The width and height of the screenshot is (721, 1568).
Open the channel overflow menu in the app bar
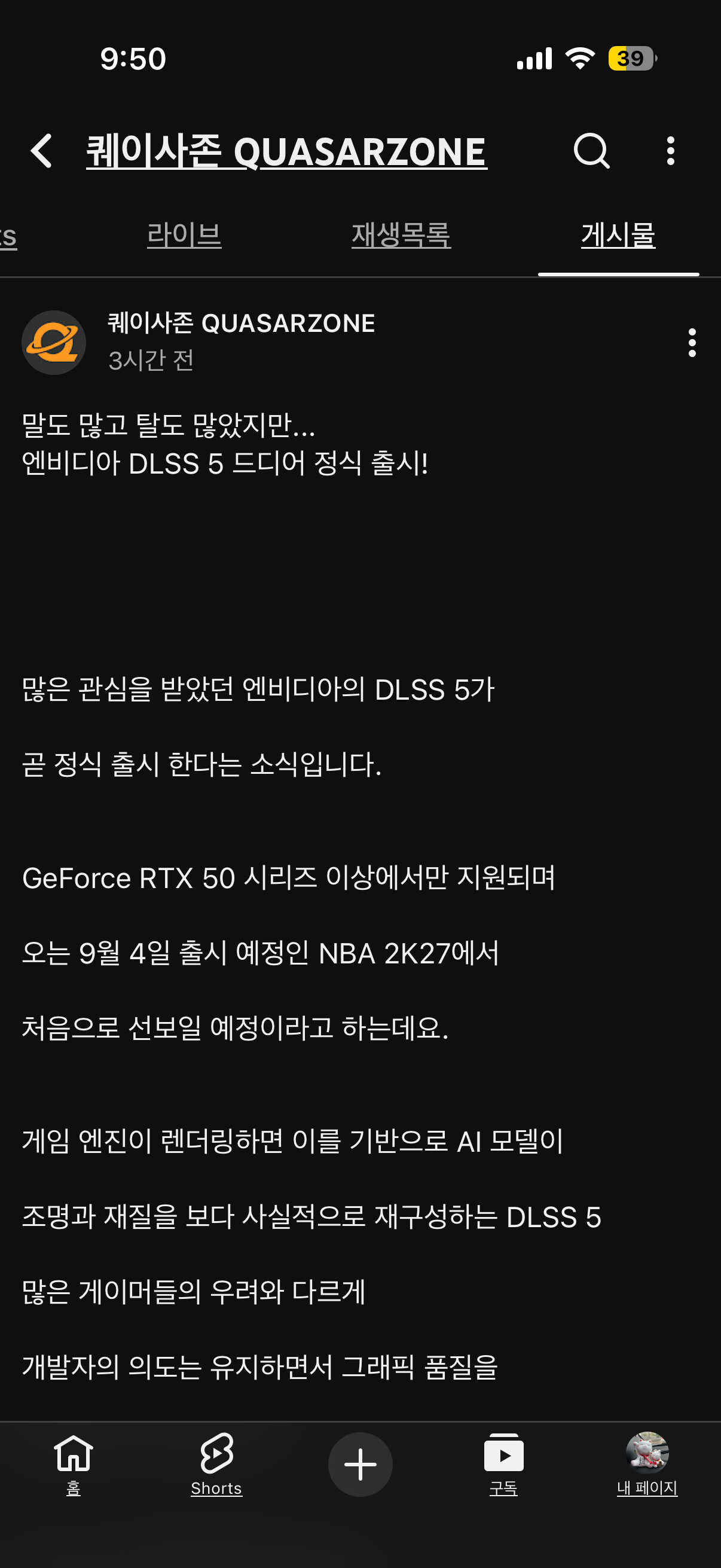pyautogui.click(x=671, y=150)
